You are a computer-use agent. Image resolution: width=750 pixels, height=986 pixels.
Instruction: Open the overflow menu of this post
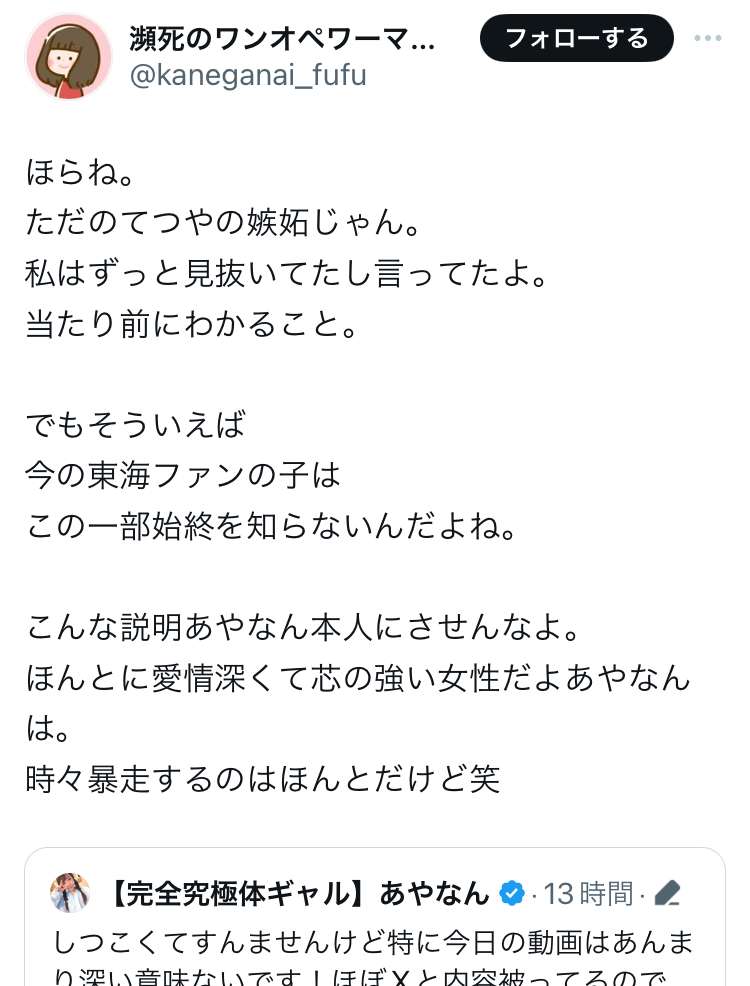point(708,39)
